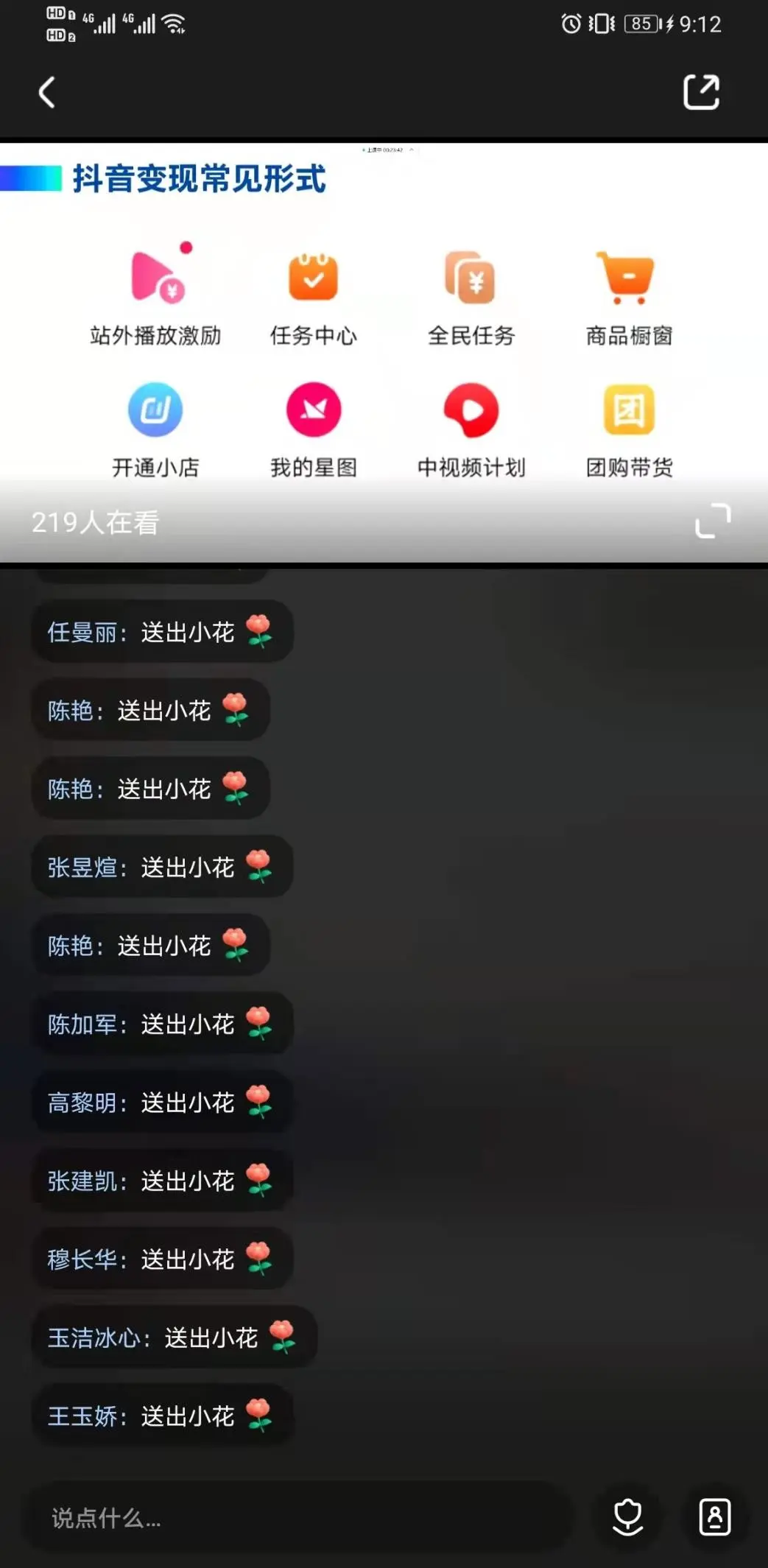Go back using the top-left arrow

point(47,93)
